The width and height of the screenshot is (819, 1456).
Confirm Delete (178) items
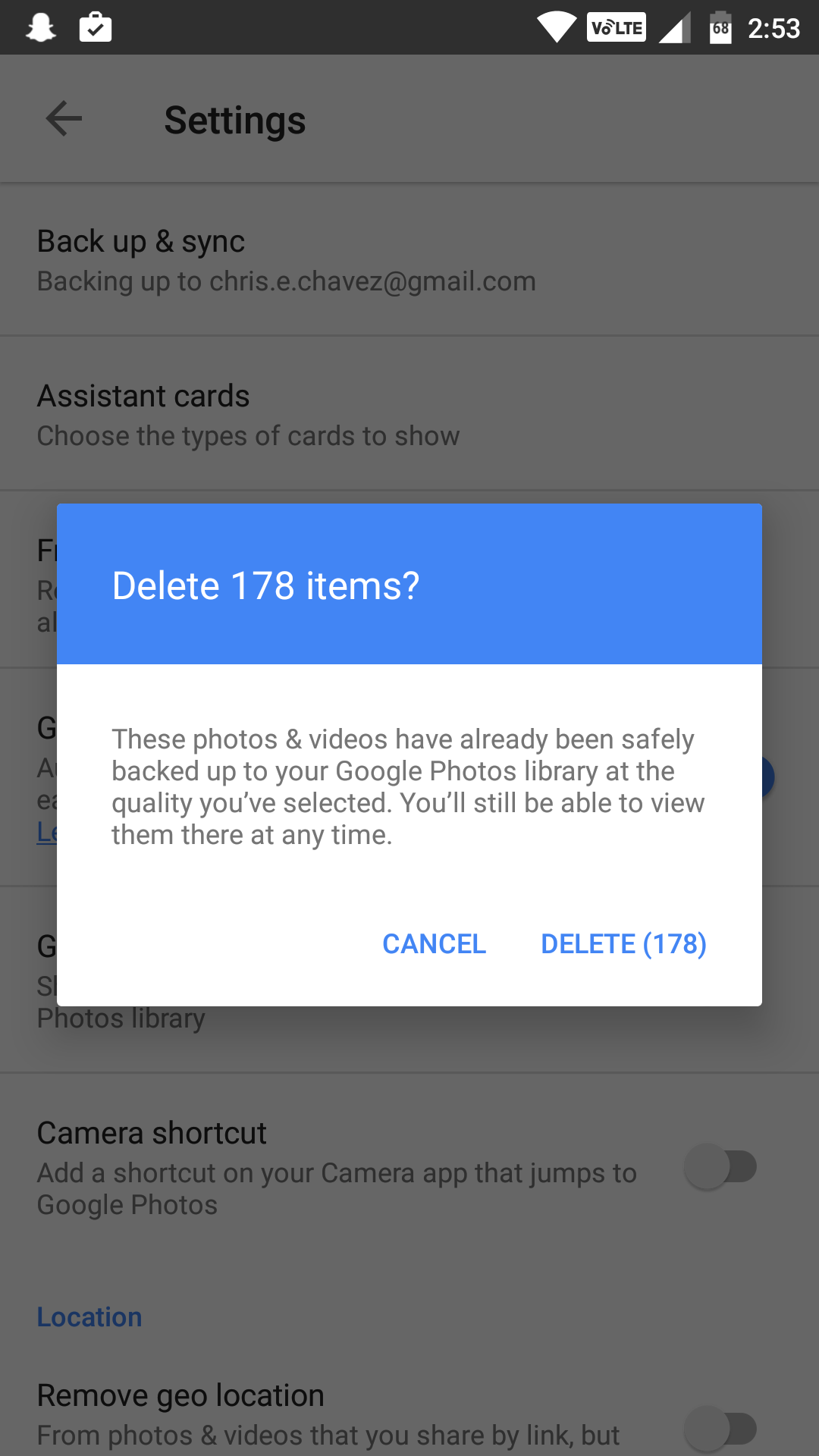(623, 944)
